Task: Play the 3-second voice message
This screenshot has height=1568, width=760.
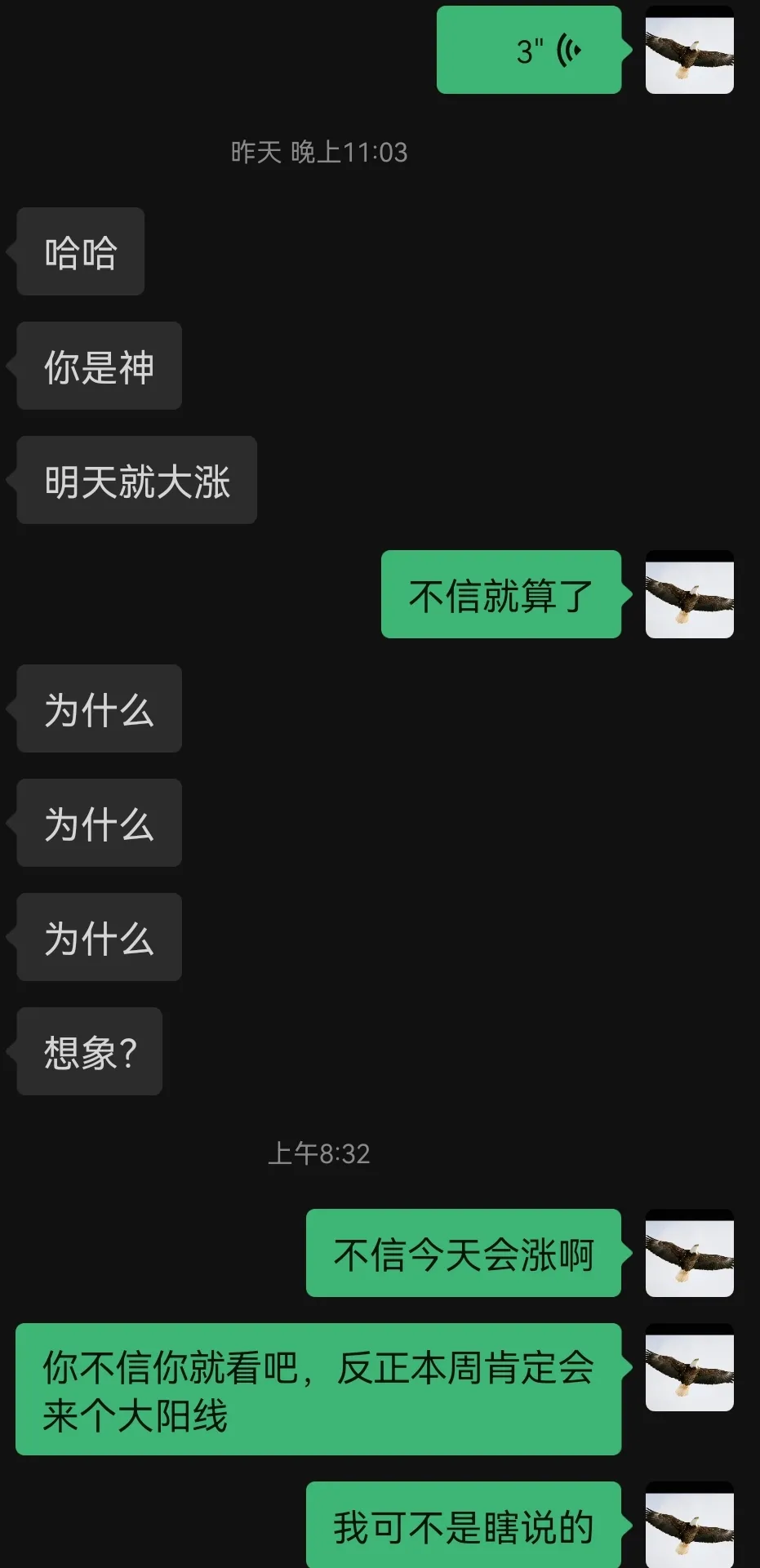Action: click(529, 51)
